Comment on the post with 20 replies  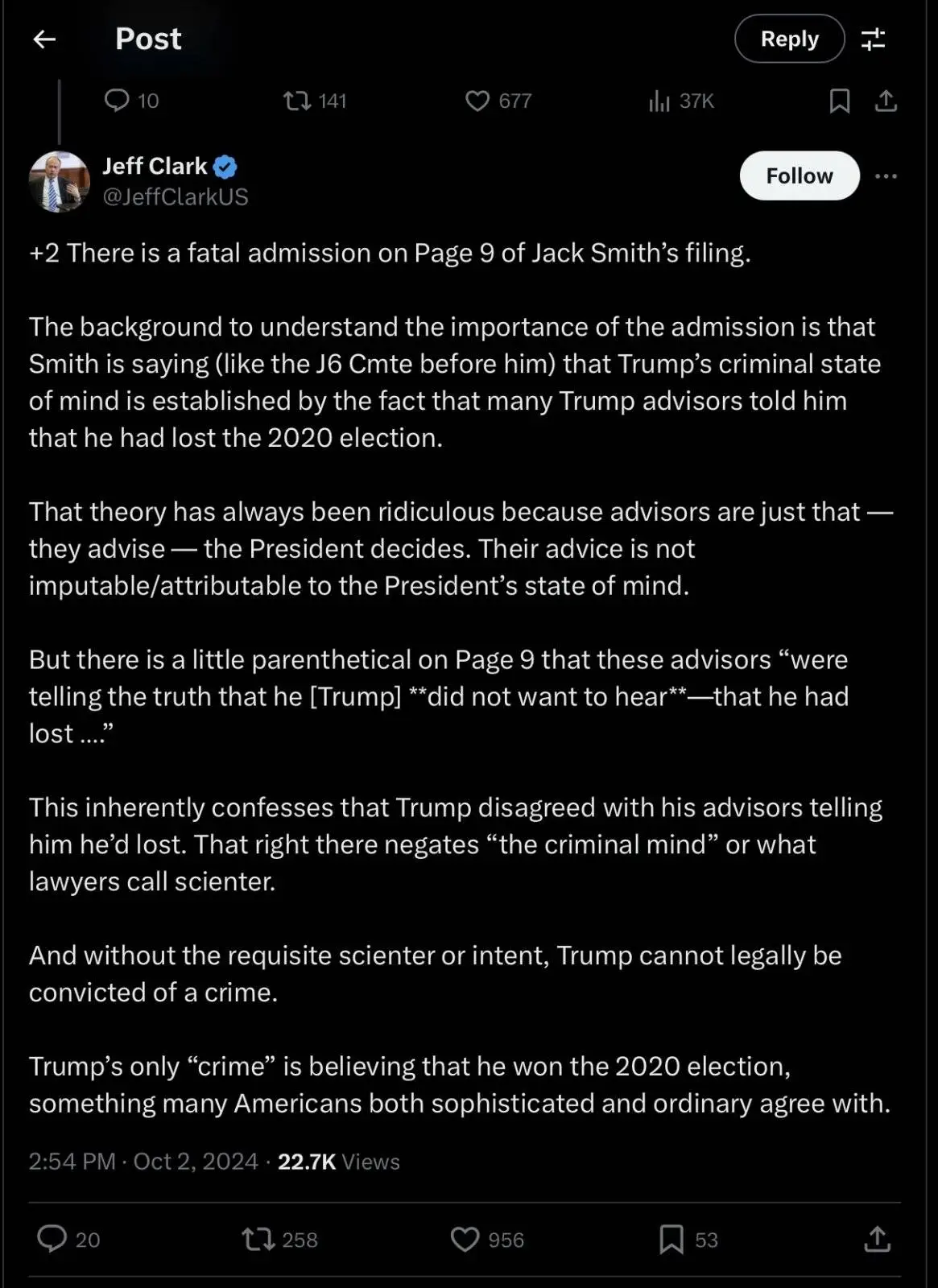pyautogui.click(x=52, y=1239)
